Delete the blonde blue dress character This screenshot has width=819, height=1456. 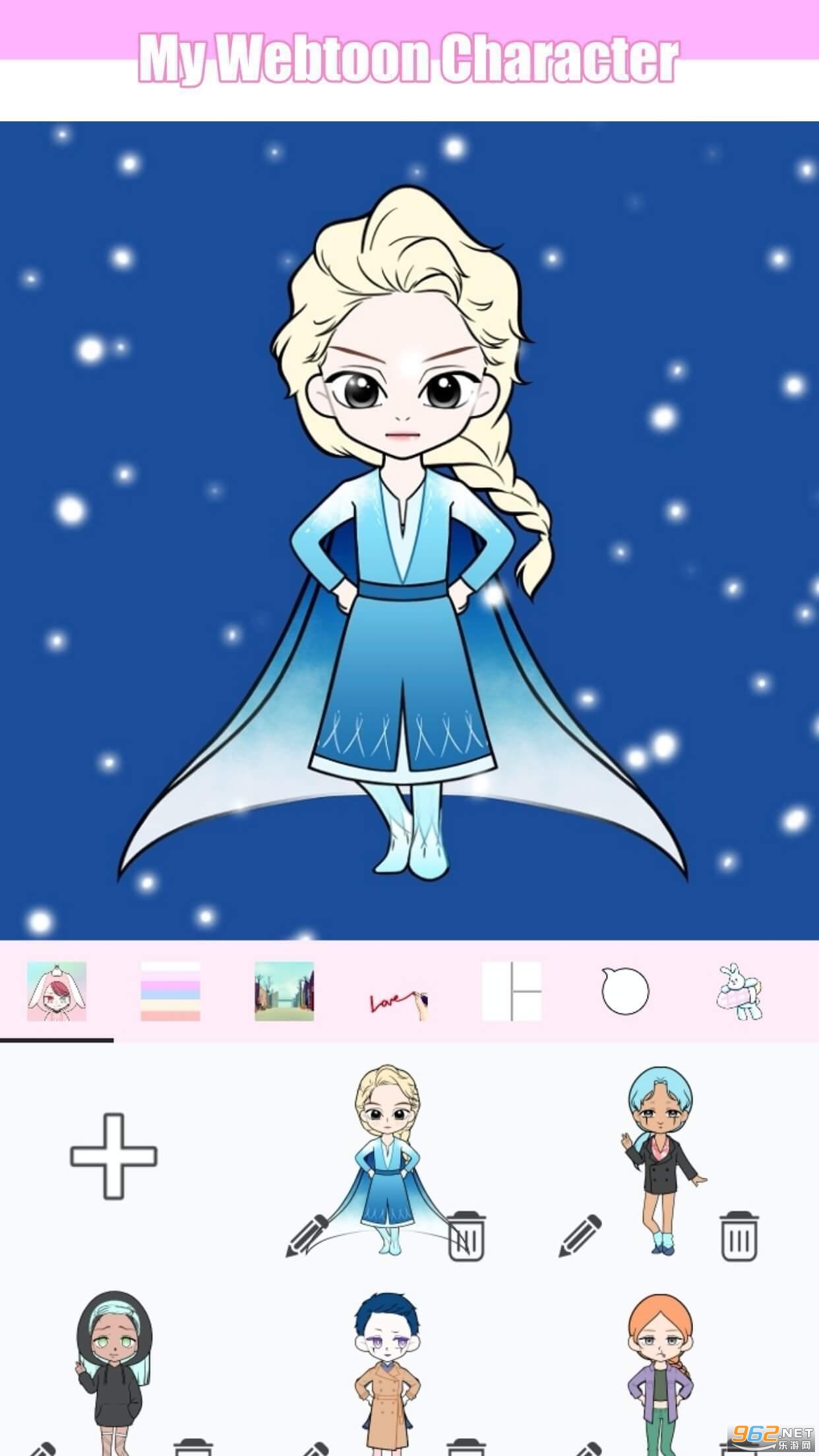point(467,1235)
